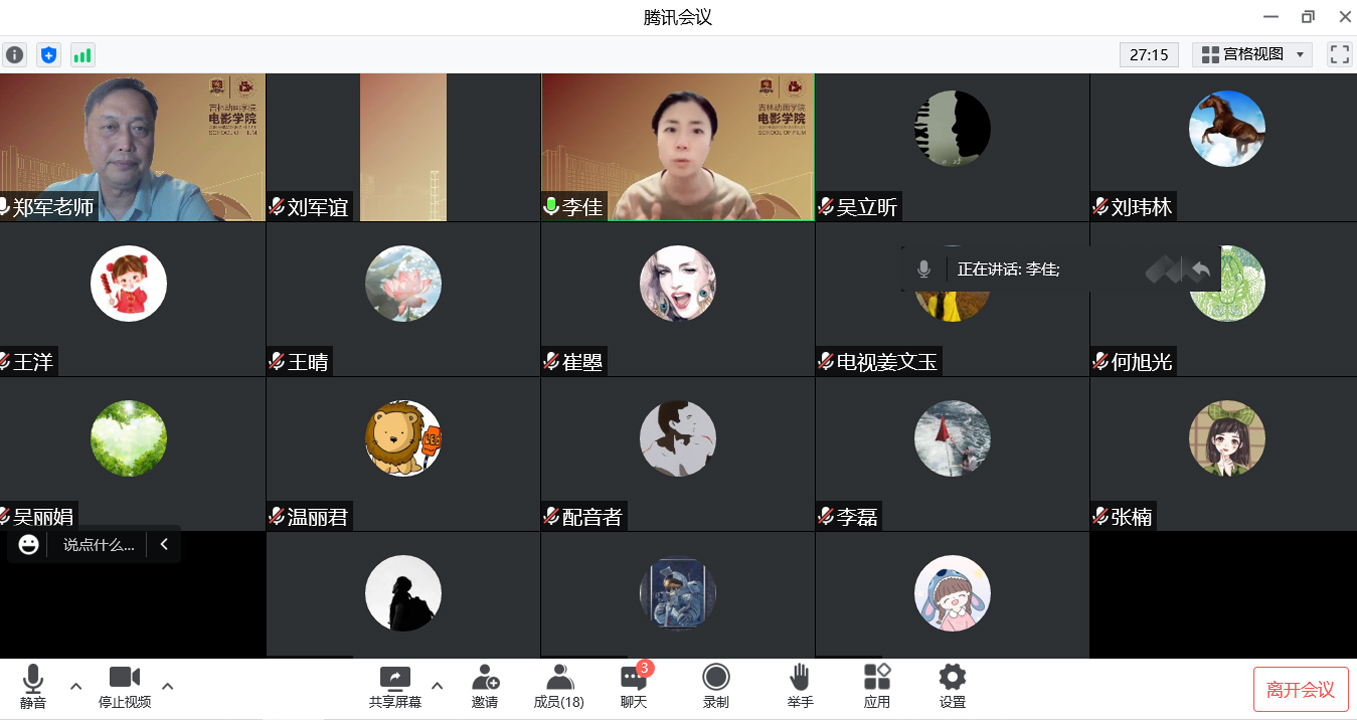Leave the meeting with 离开会议

(1300, 690)
